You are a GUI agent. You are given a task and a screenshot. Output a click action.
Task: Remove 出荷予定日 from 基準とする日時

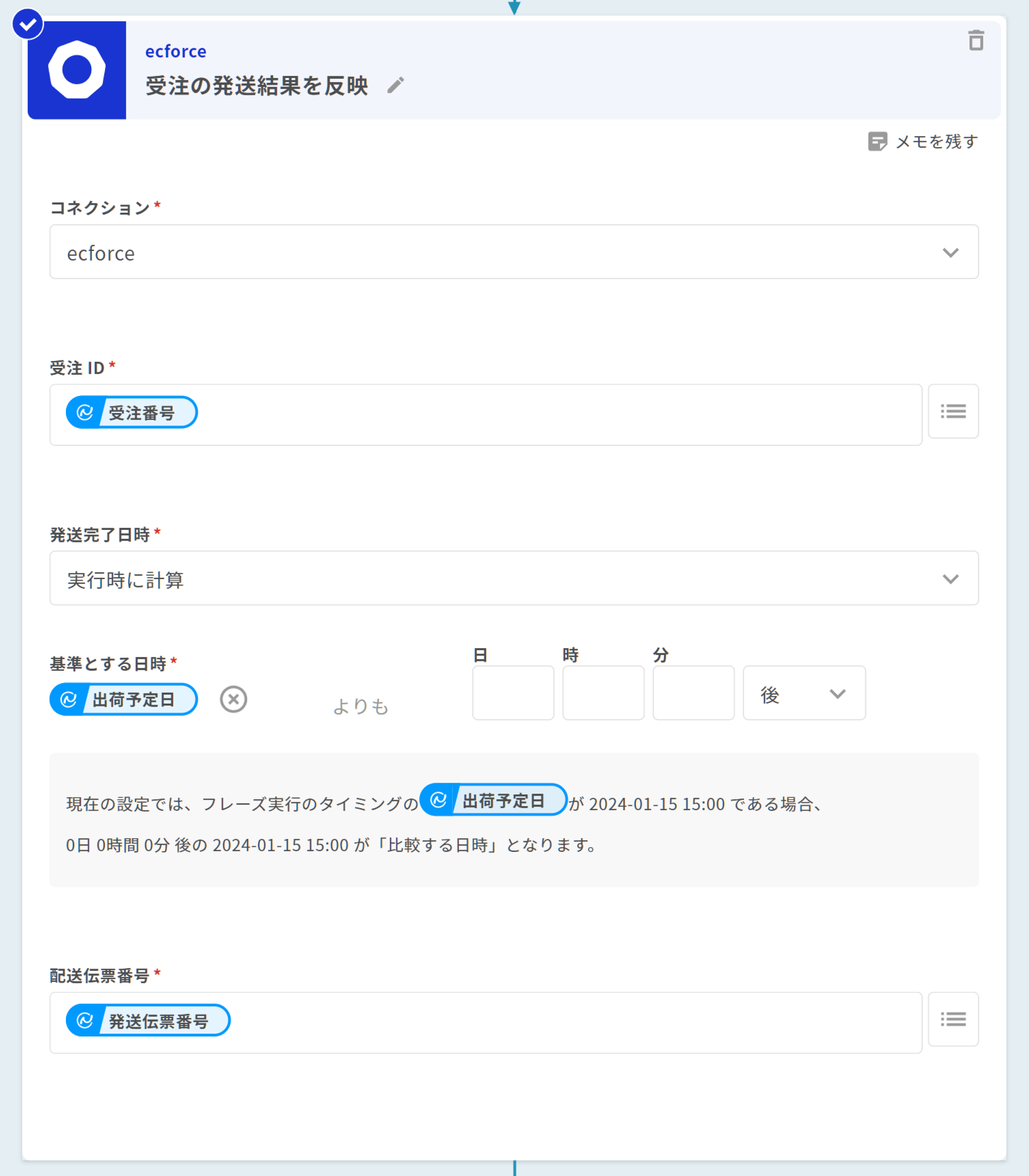click(x=233, y=700)
